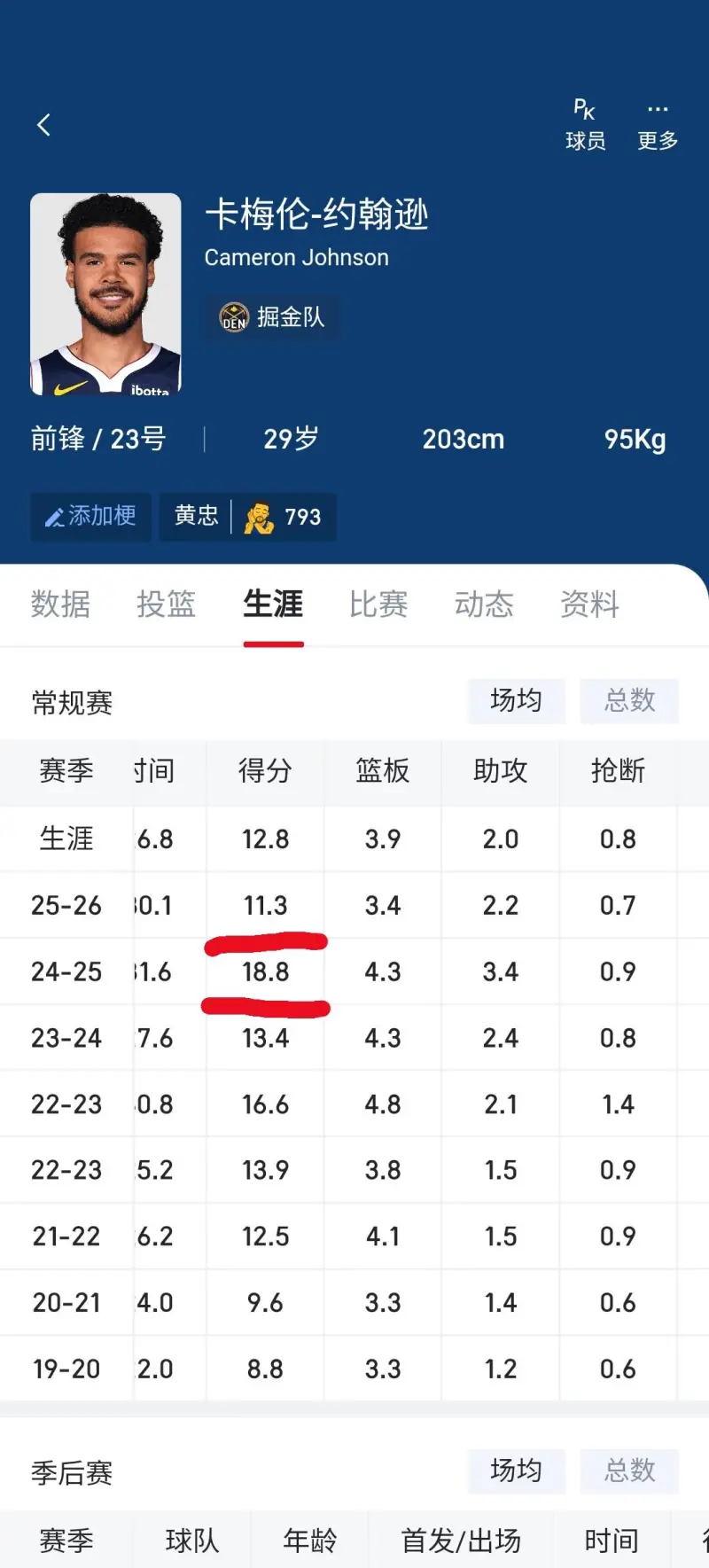This screenshot has width=709, height=1568.
Task: Show 总数 for 常规赛 stats
Action: (629, 701)
